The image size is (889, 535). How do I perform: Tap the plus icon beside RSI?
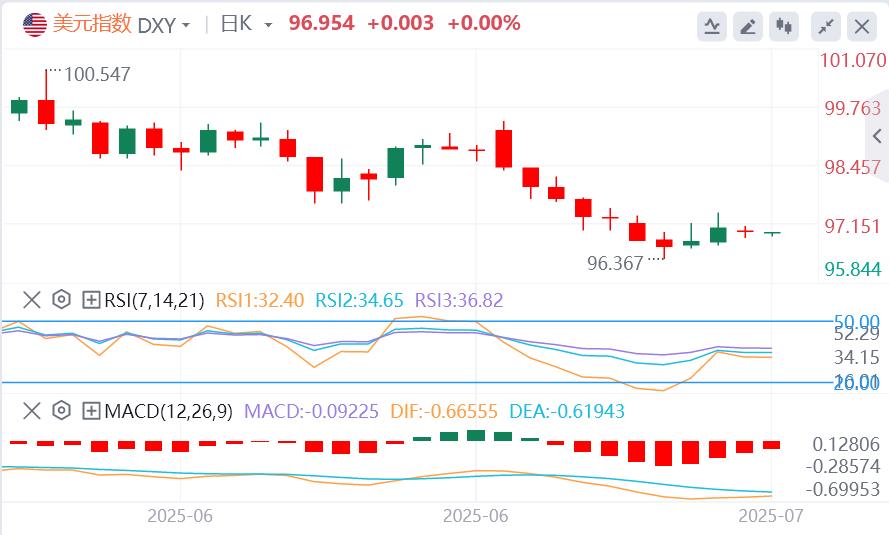click(x=91, y=299)
